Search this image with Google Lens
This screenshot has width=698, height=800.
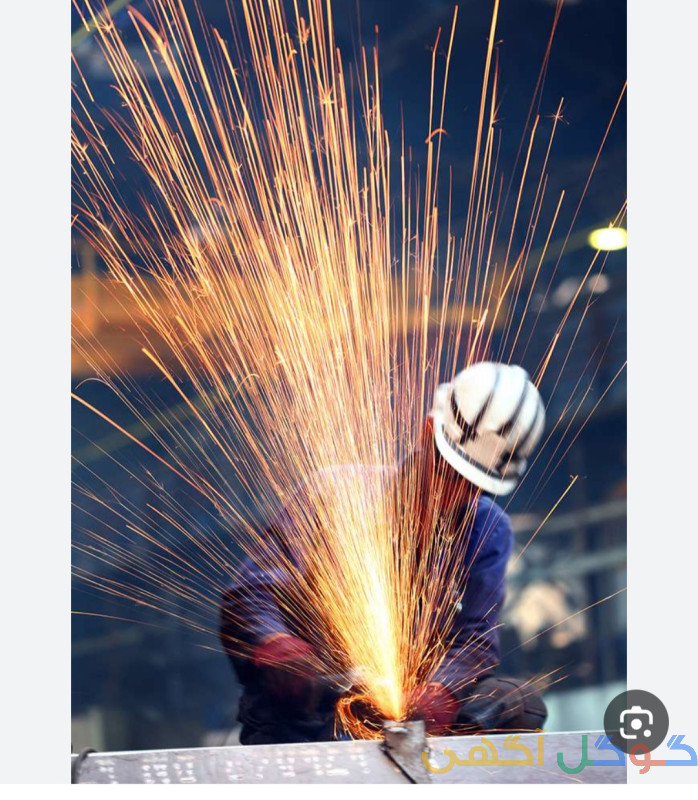[636, 722]
